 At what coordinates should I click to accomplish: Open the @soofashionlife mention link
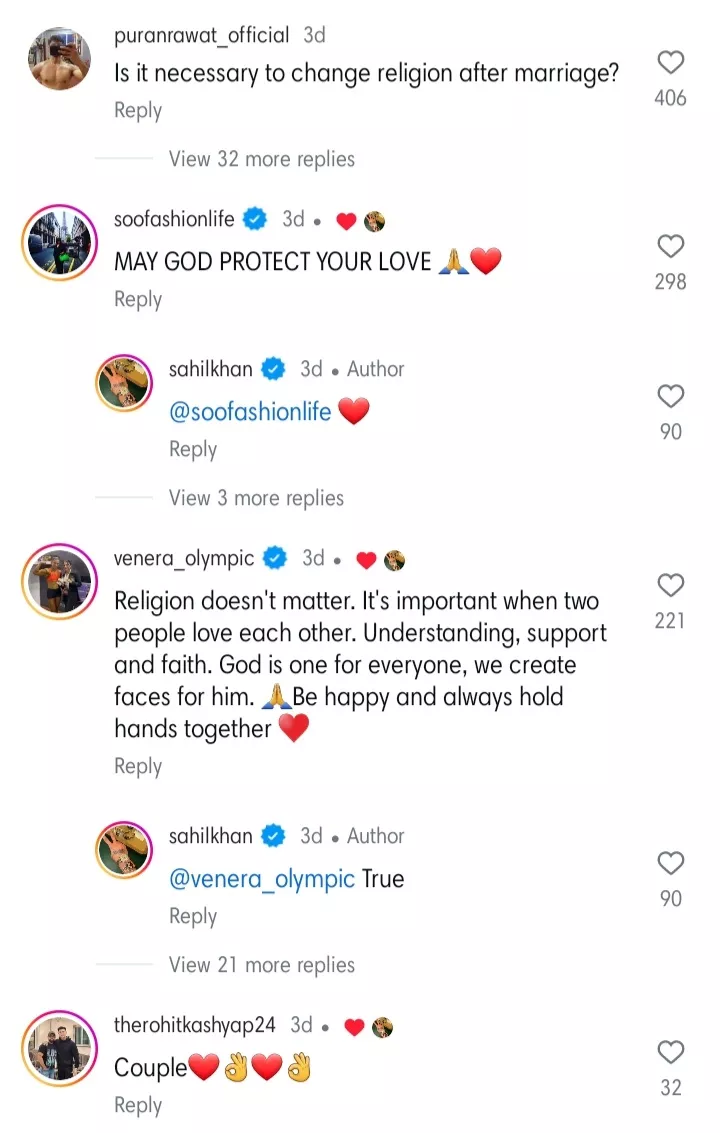tap(250, 411)
